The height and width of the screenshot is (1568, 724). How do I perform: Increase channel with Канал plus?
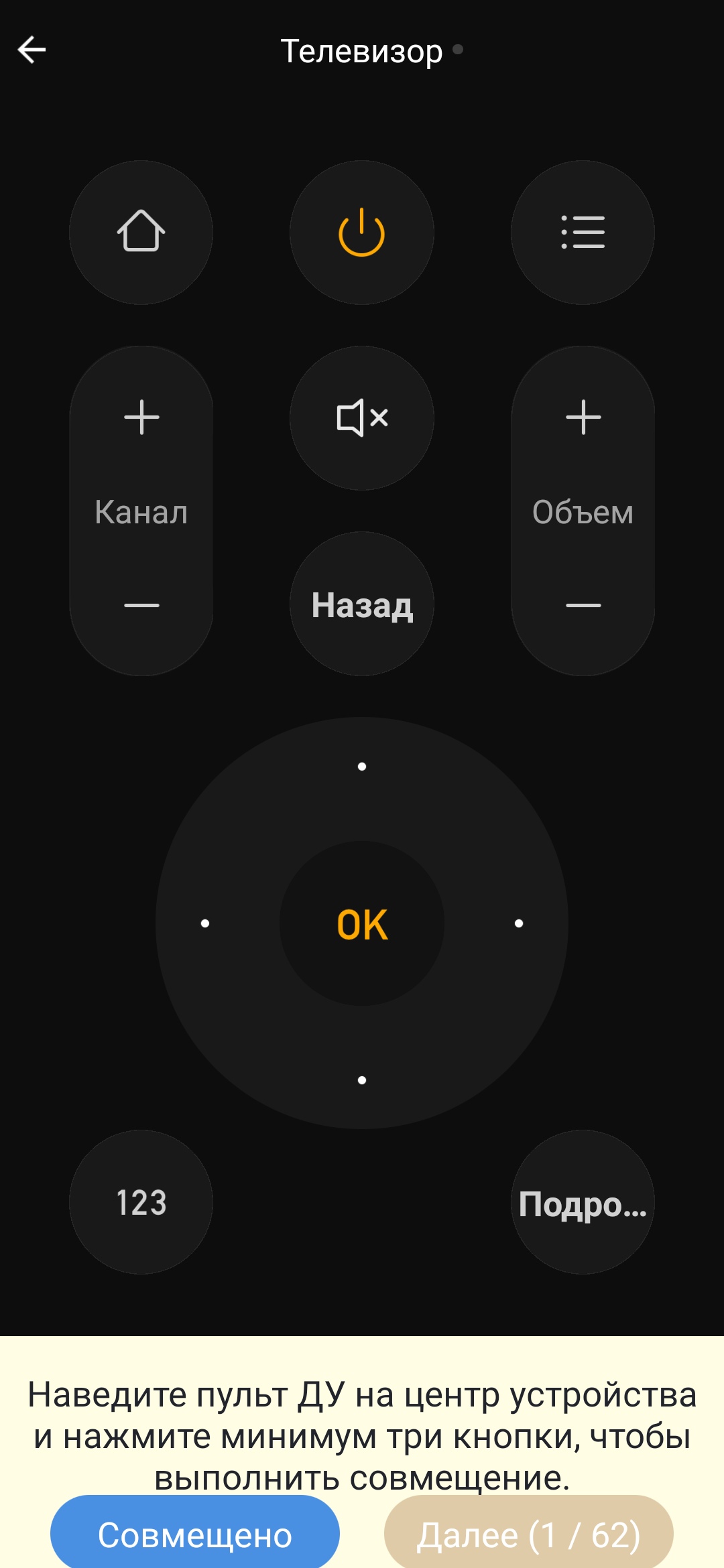click(x=141, y=417)
